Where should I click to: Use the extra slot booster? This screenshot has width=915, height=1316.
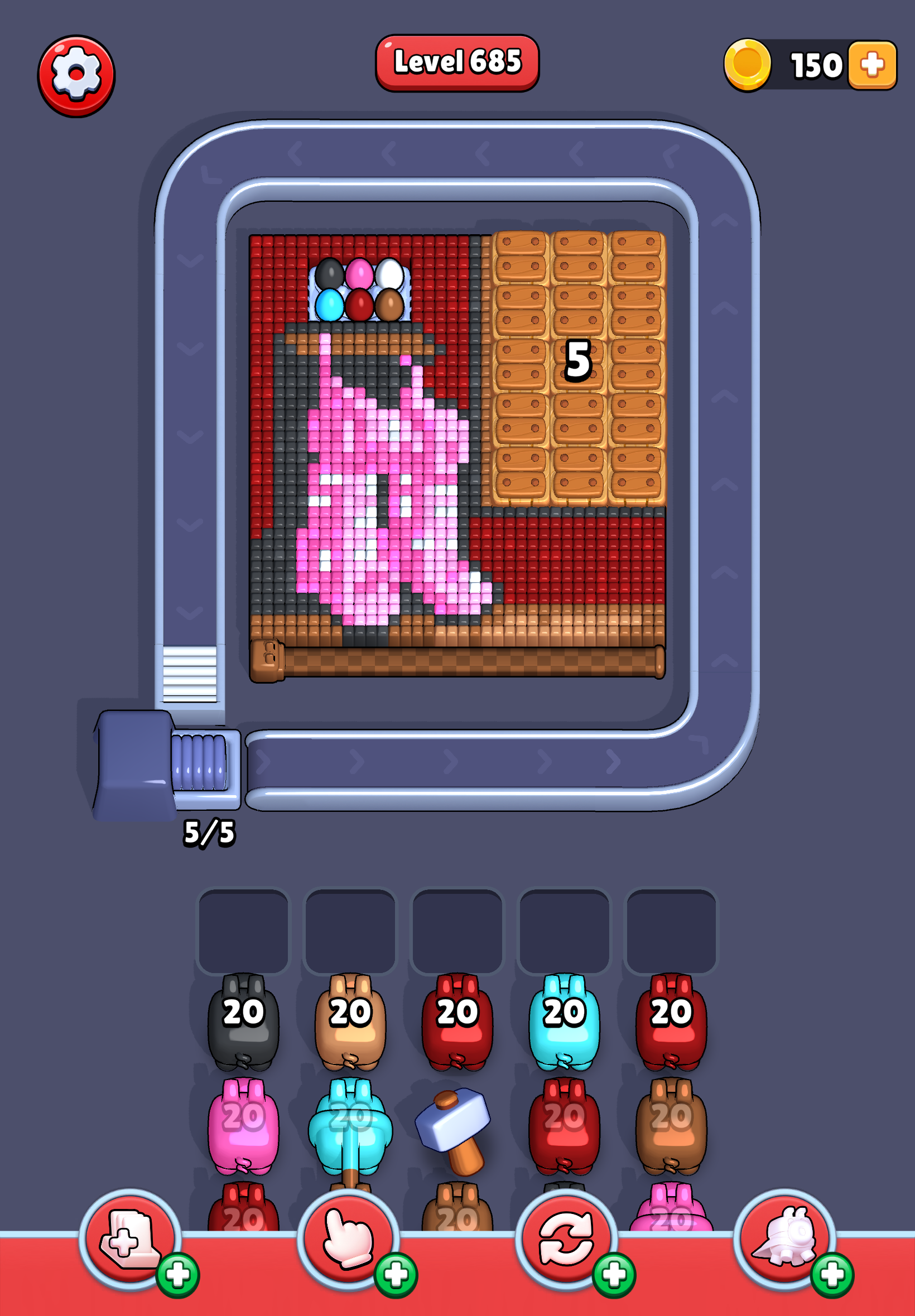click(x=129, y=1240)
